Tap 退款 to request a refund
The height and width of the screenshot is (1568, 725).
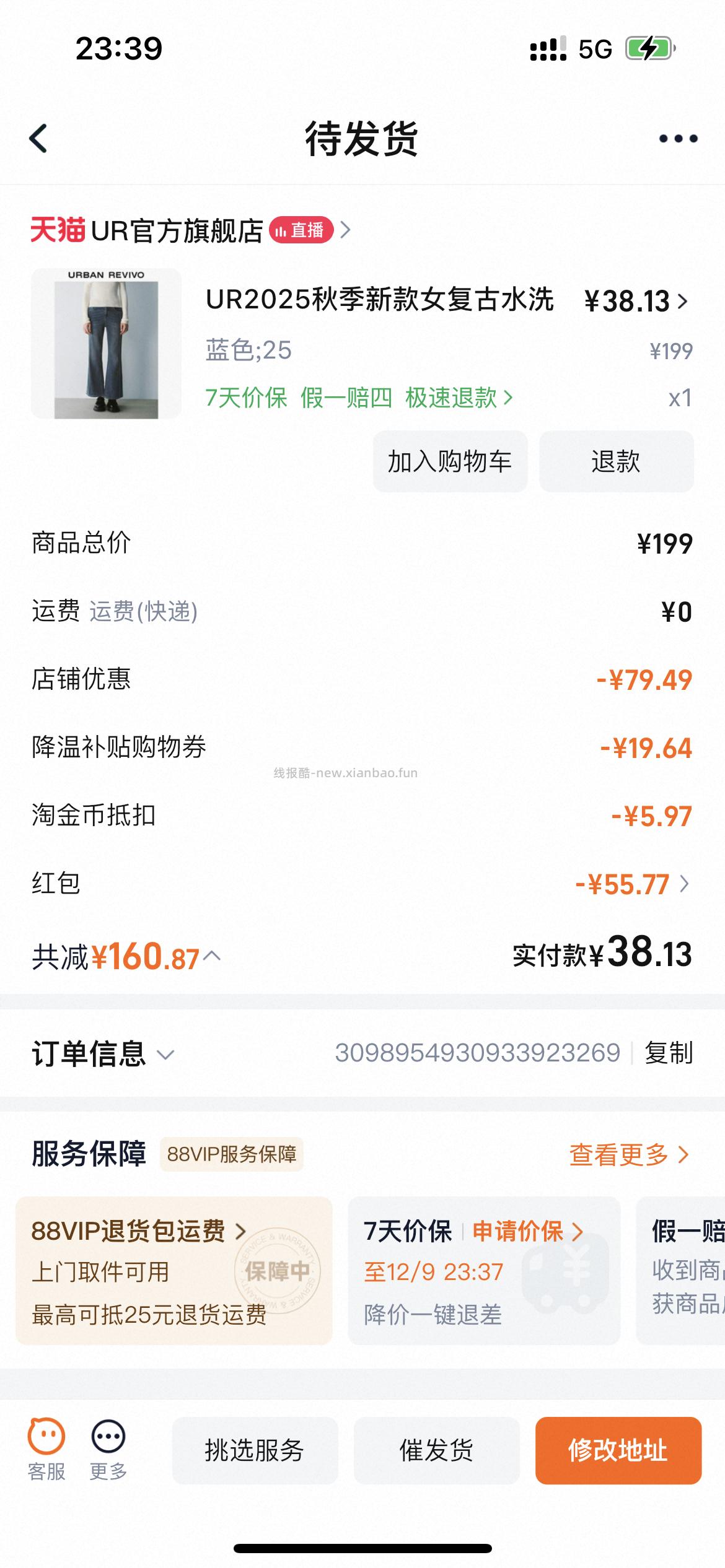pyautogui.click(x=616, y=461)
